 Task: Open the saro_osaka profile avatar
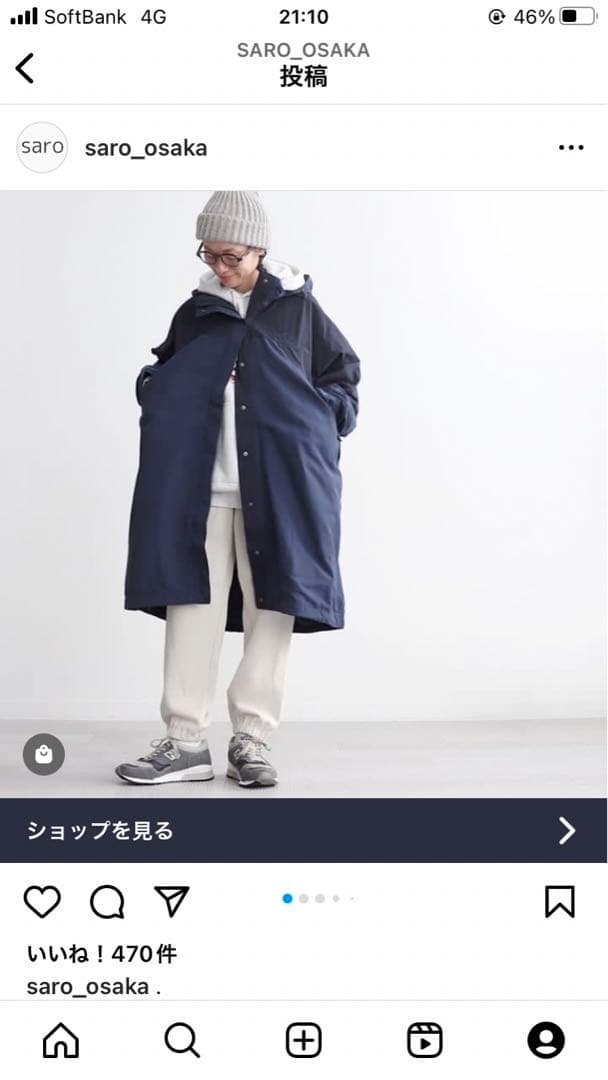[x=42, y=148]
